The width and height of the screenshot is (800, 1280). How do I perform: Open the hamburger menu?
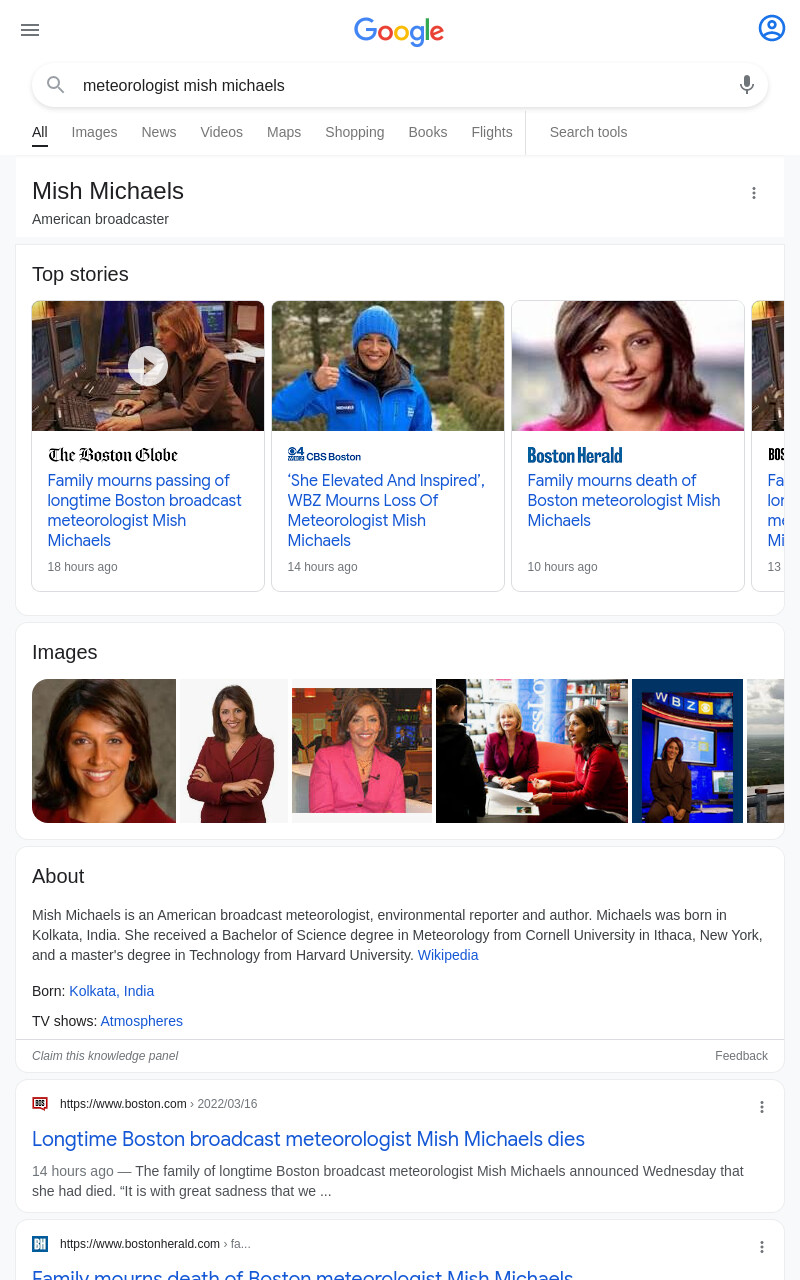(x=30, y=30)
